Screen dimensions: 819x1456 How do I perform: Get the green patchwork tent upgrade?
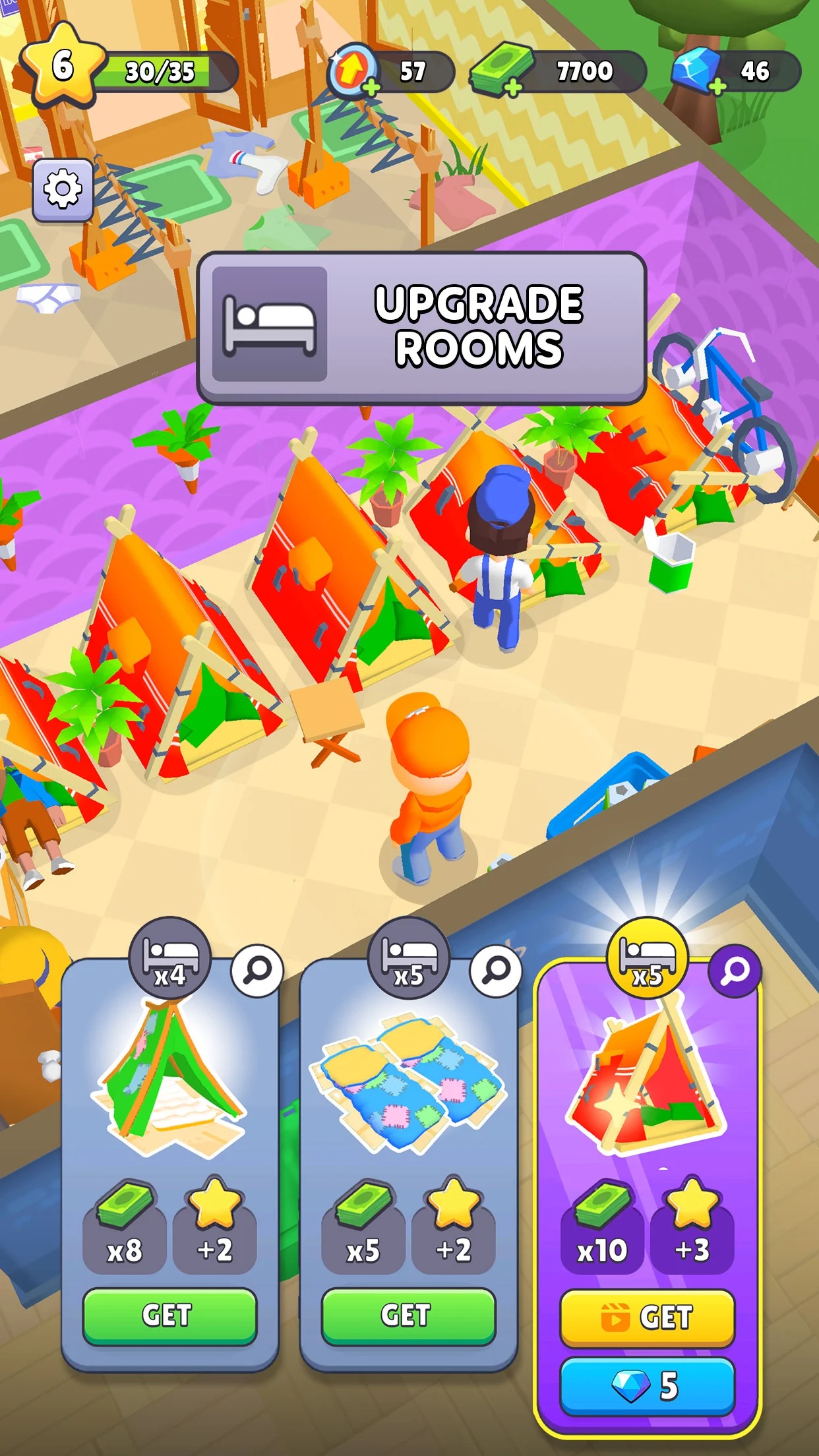click(169, 1316)
